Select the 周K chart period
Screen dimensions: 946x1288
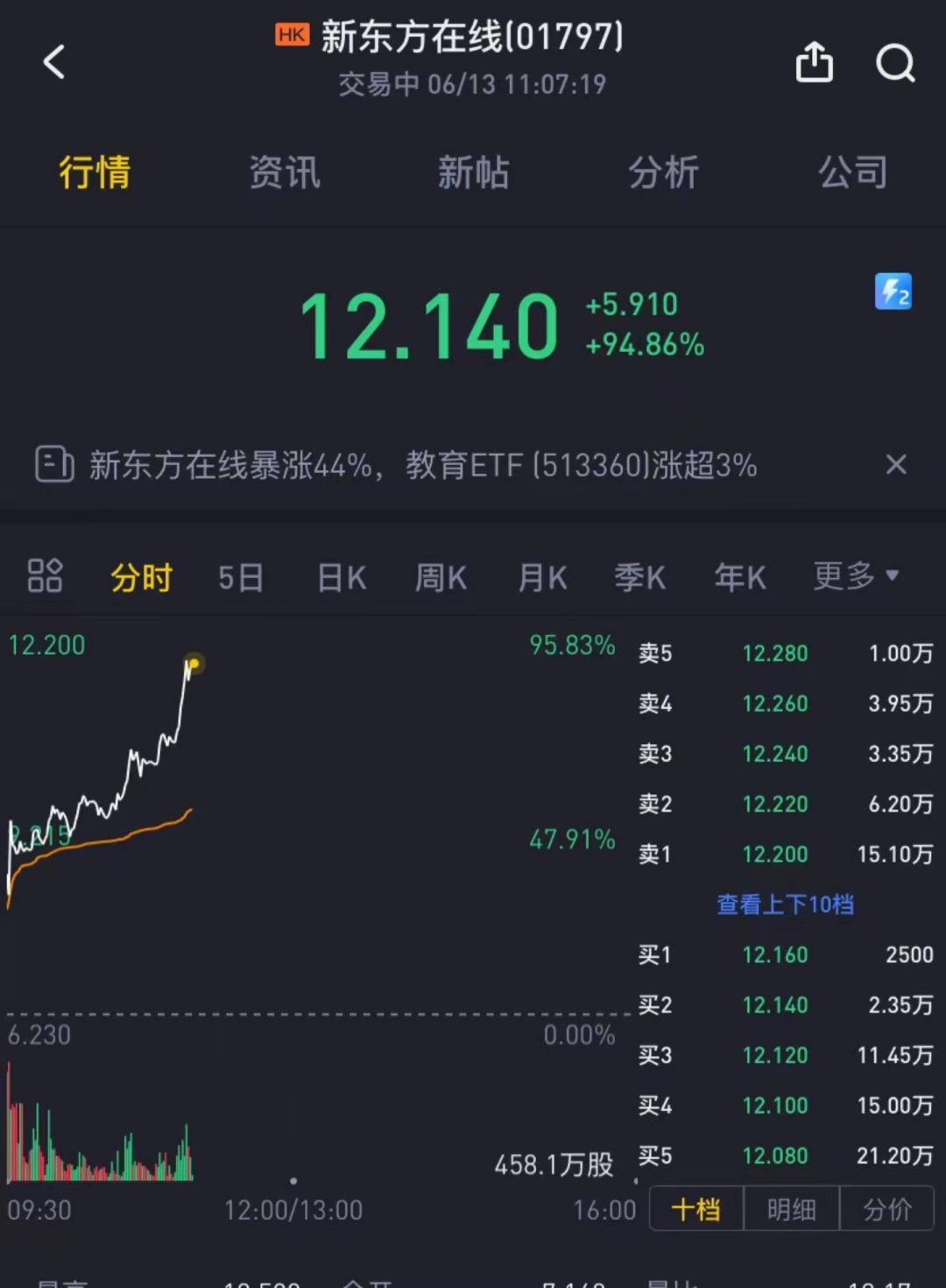click(441, 578)
